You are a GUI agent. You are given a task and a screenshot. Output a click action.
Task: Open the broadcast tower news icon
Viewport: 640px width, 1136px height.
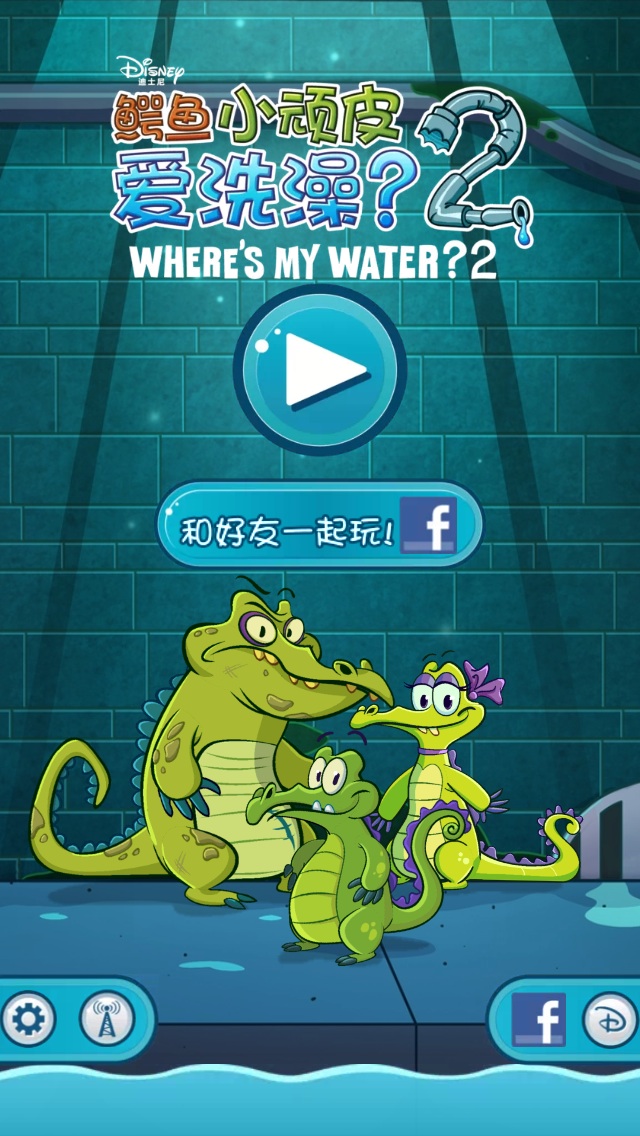click(106, 1019)
